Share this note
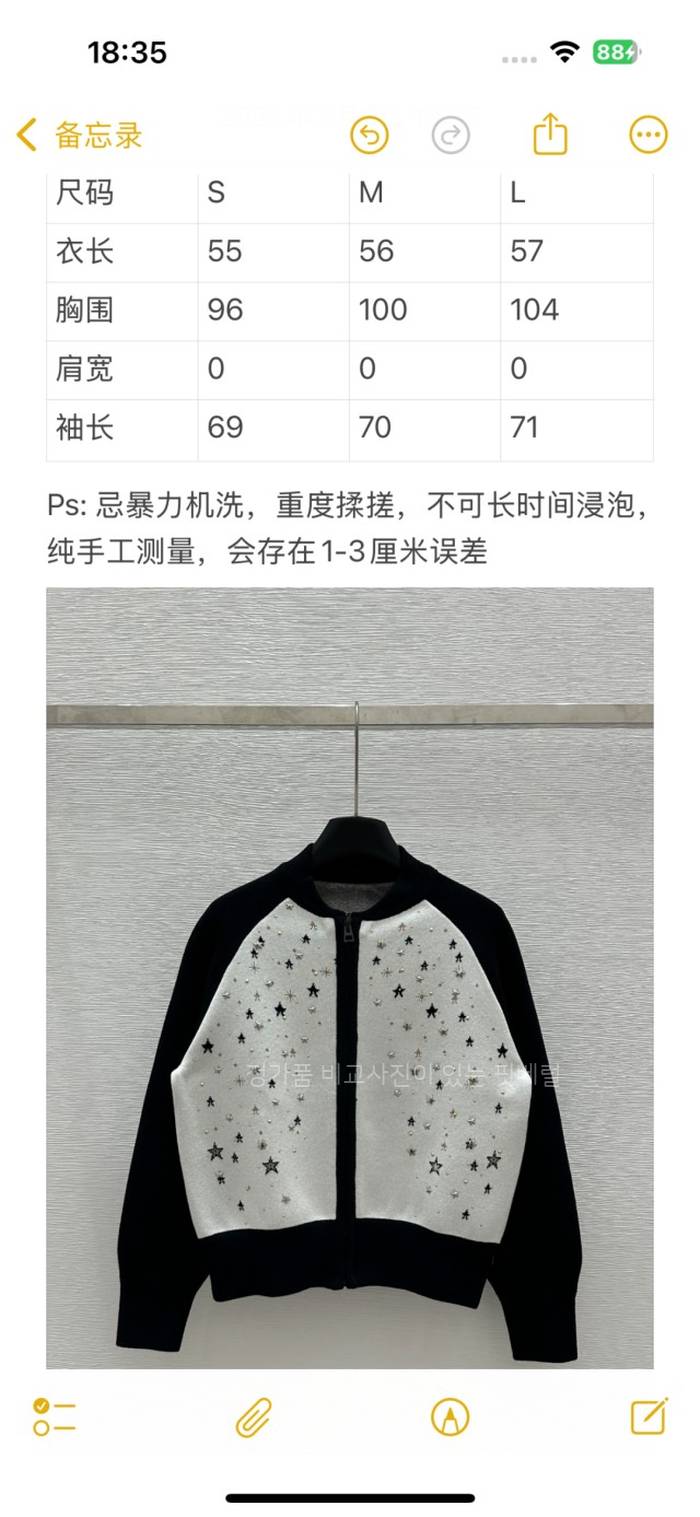Screen dimensions: 700x1517 click(550, 134)
